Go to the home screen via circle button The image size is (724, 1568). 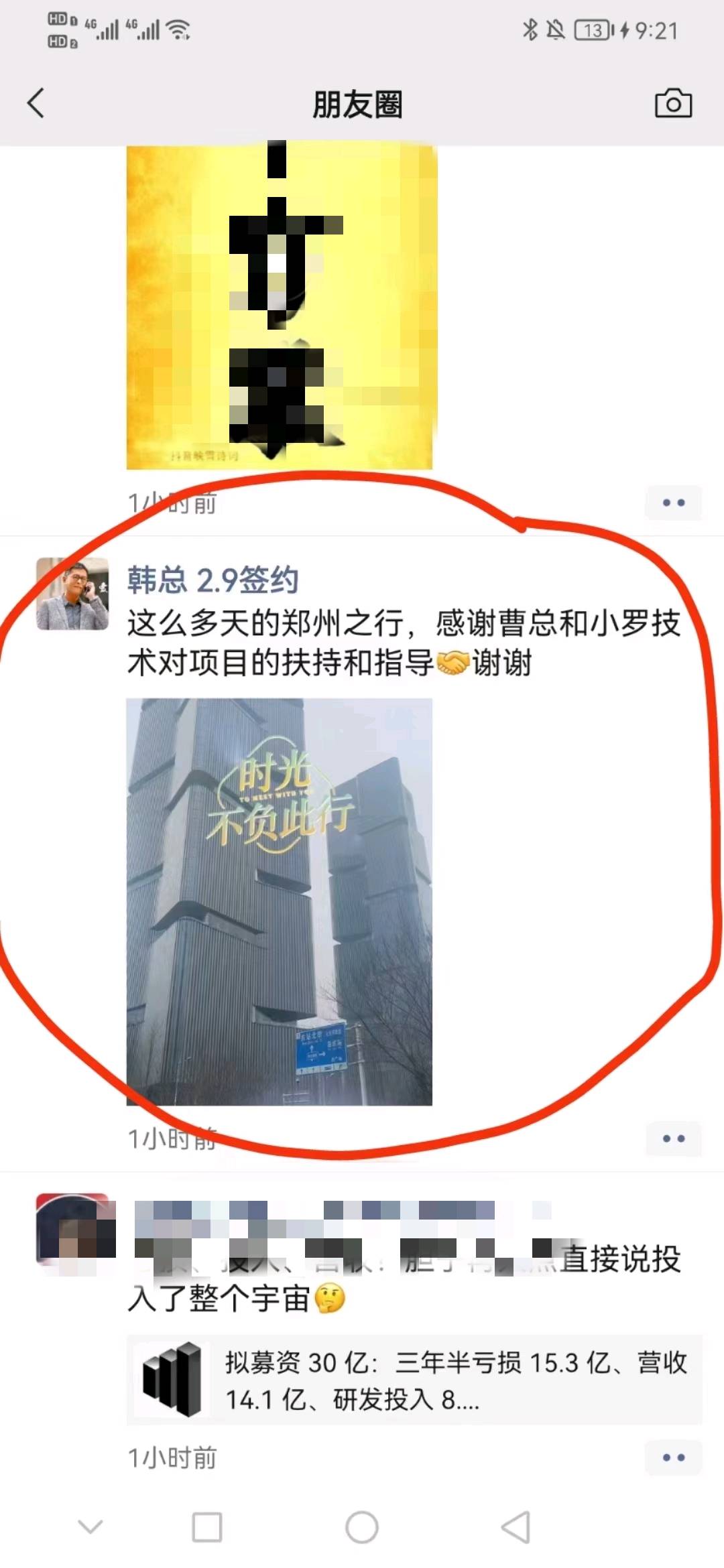pos(362,1527)
